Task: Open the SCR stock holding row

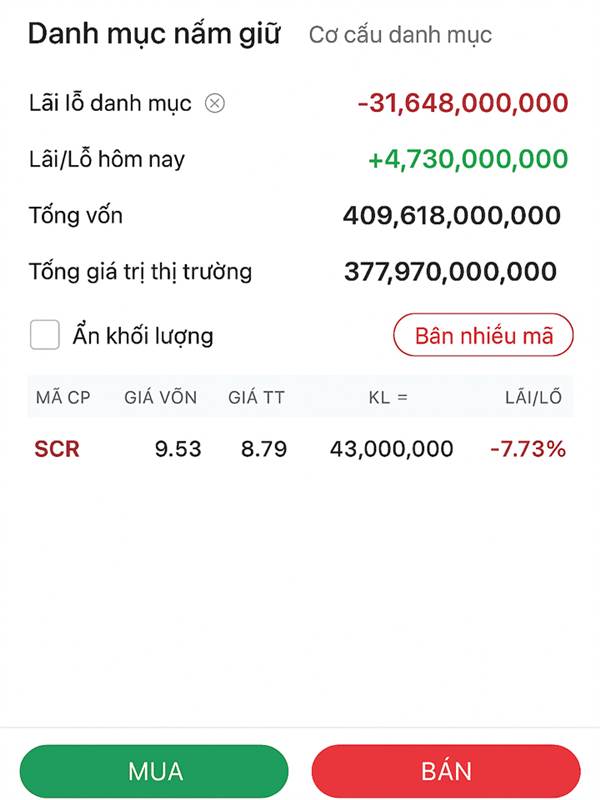Action: pyautogui.click(x=300, y=449)
